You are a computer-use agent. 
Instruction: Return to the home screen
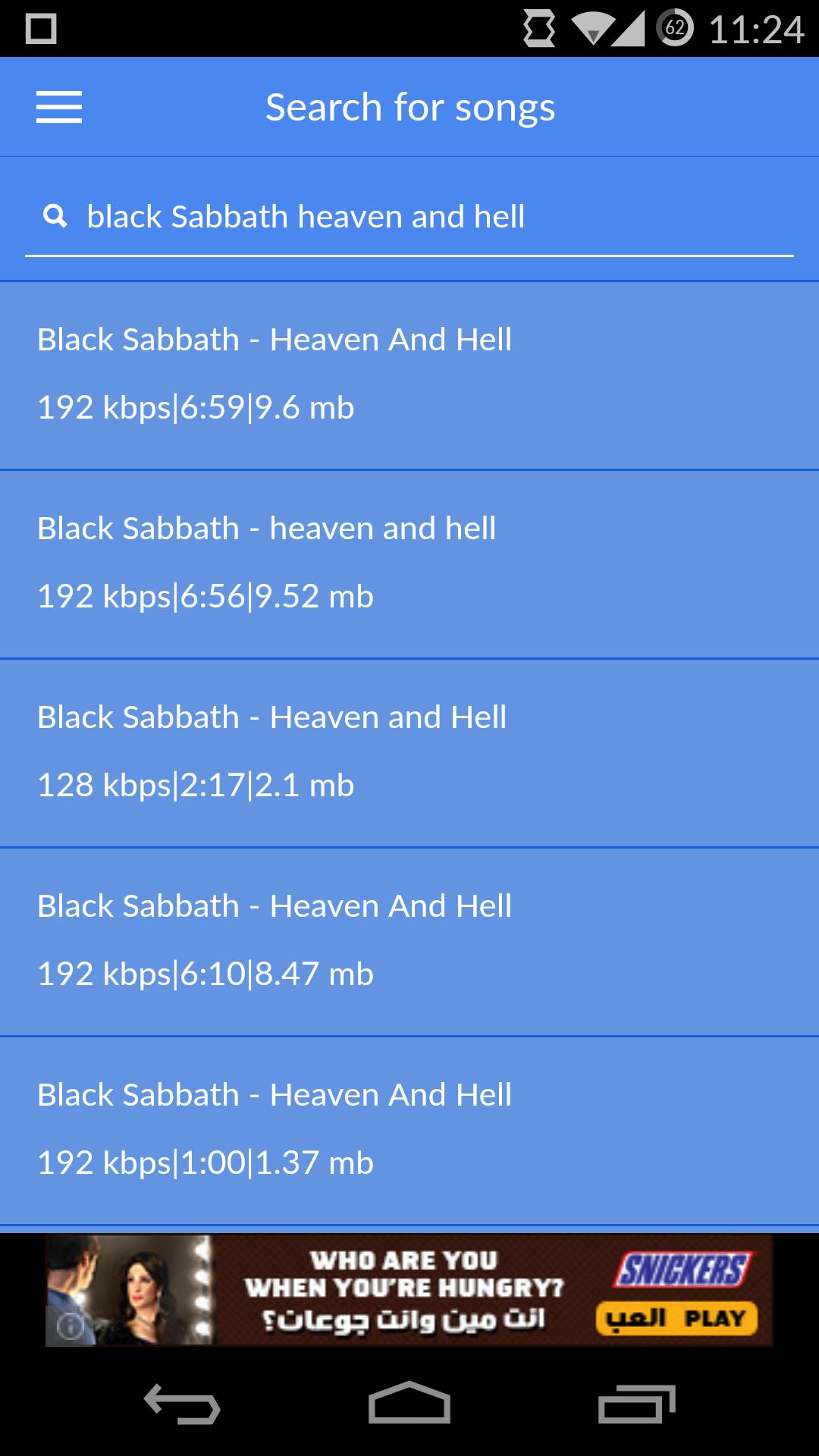click(x=409, y=1403)
